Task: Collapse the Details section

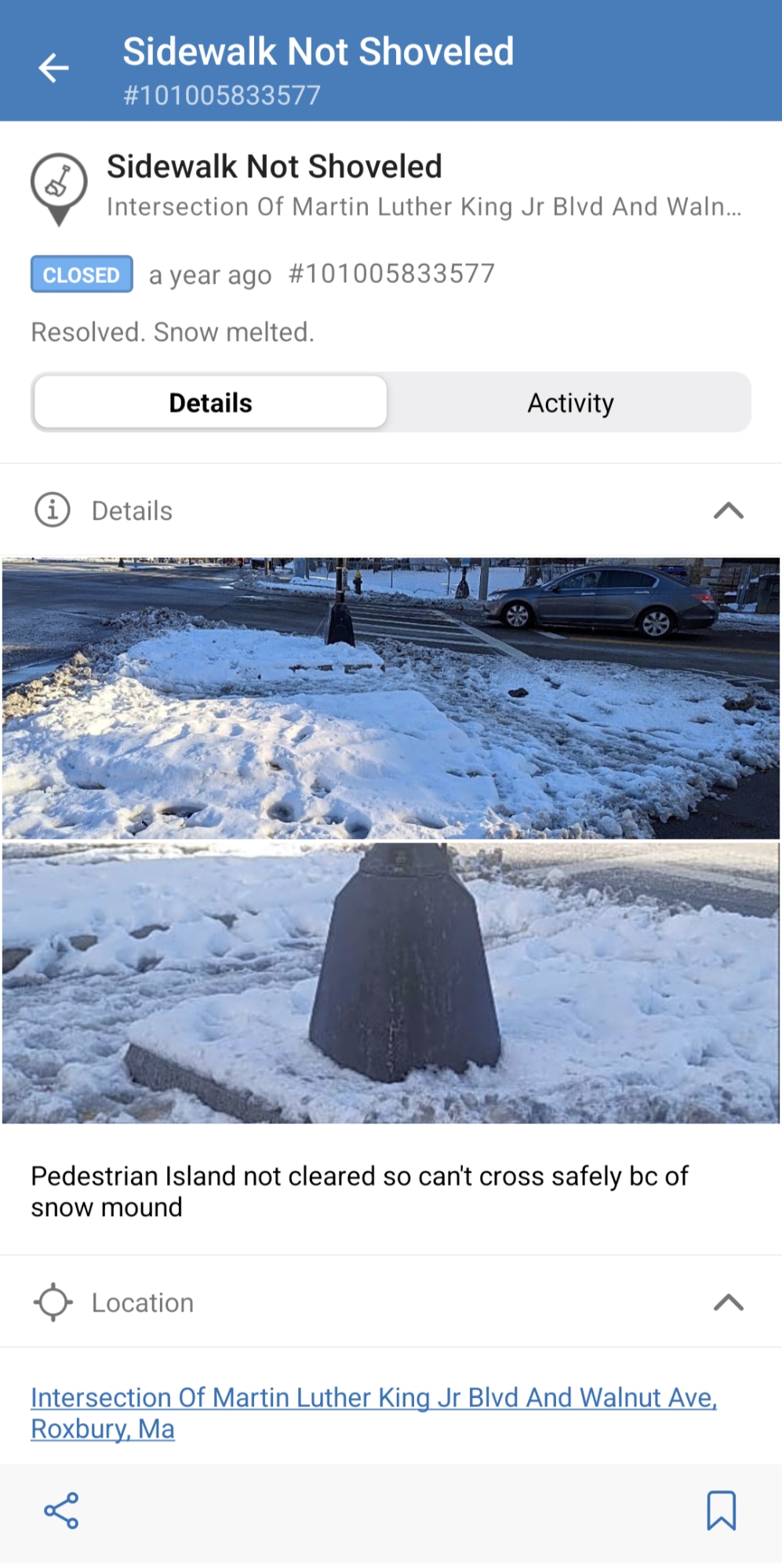Action: pos(728,511)
